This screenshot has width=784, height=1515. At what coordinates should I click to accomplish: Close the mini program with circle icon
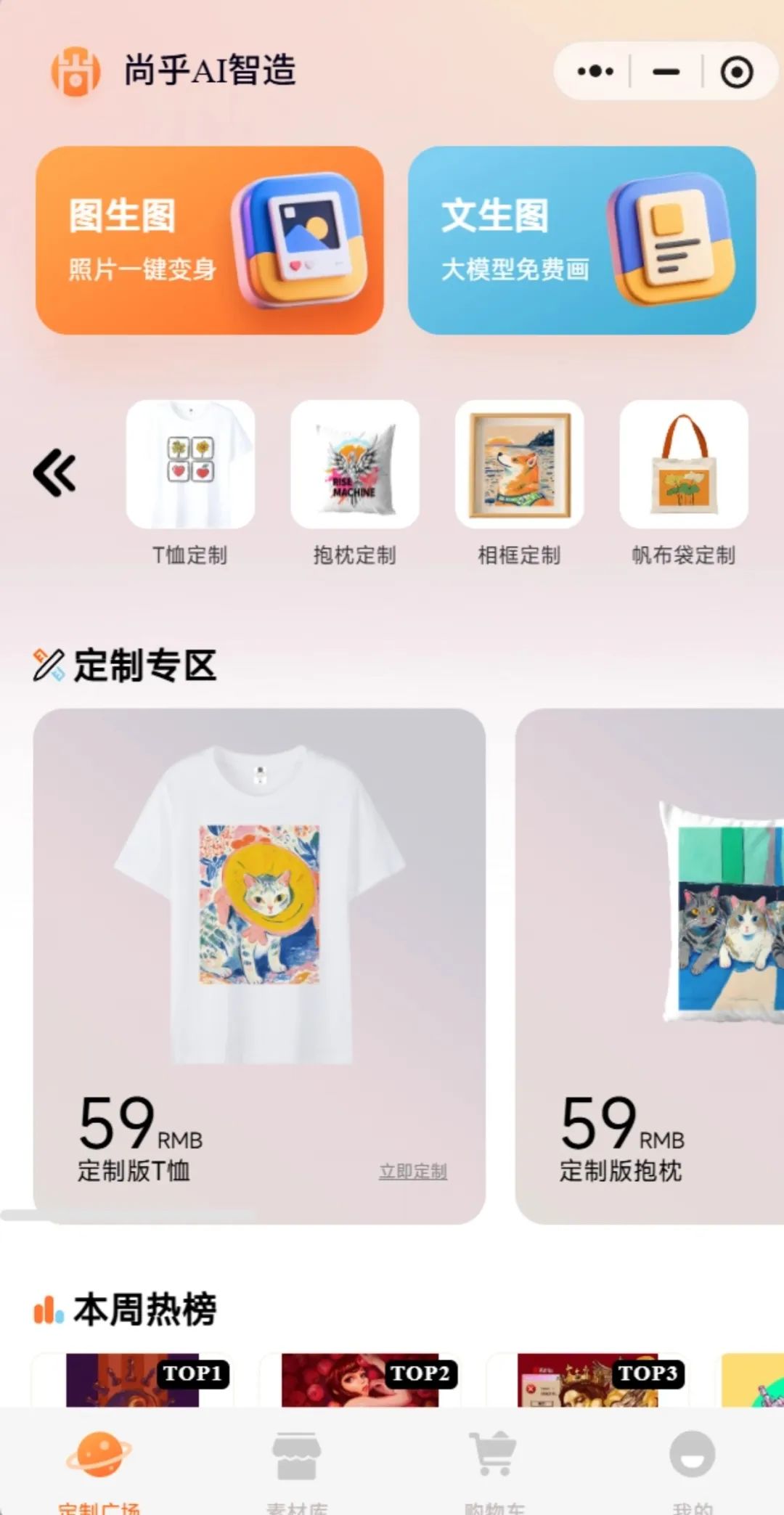[x=736, y=72]
